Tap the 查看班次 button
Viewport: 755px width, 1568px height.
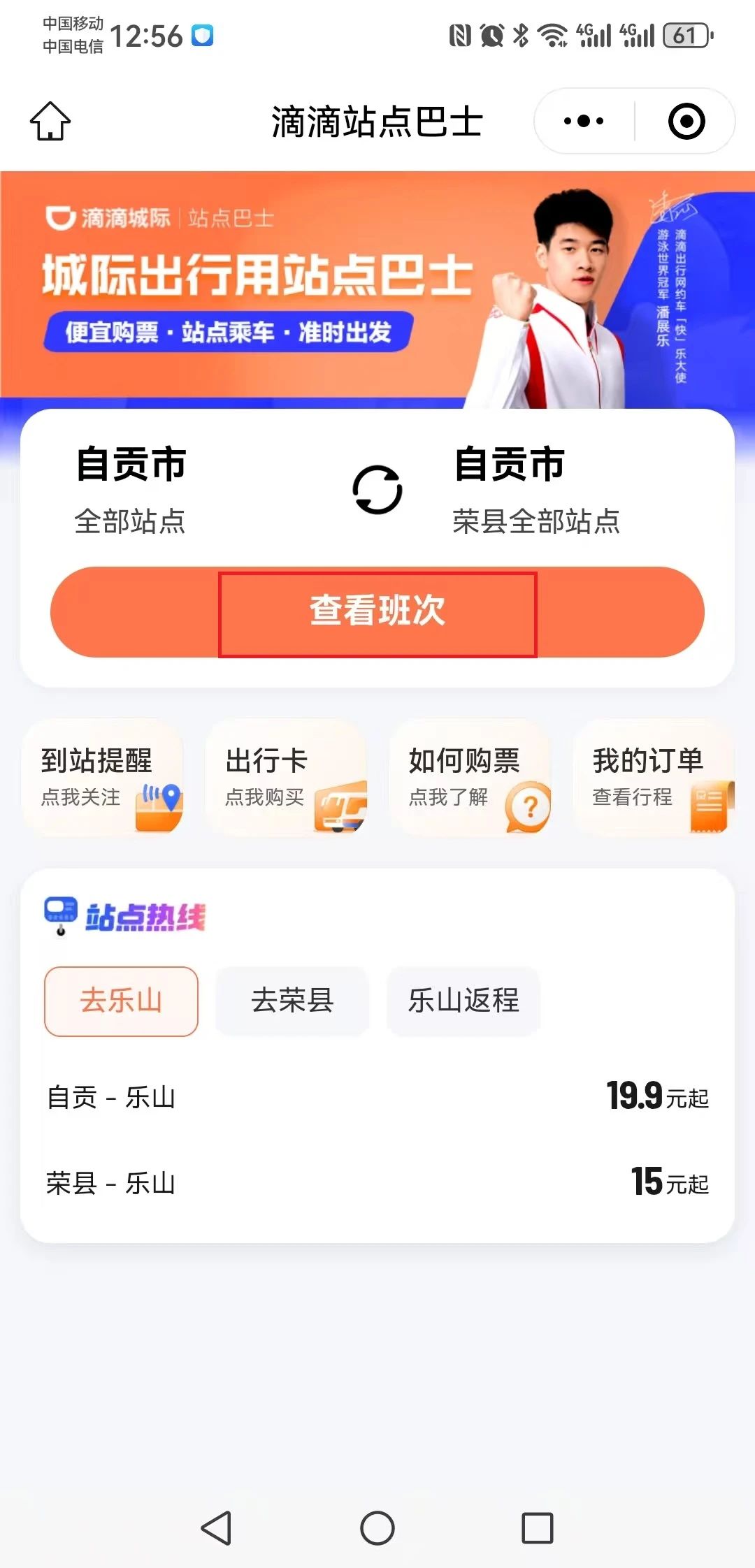(377, 612)
